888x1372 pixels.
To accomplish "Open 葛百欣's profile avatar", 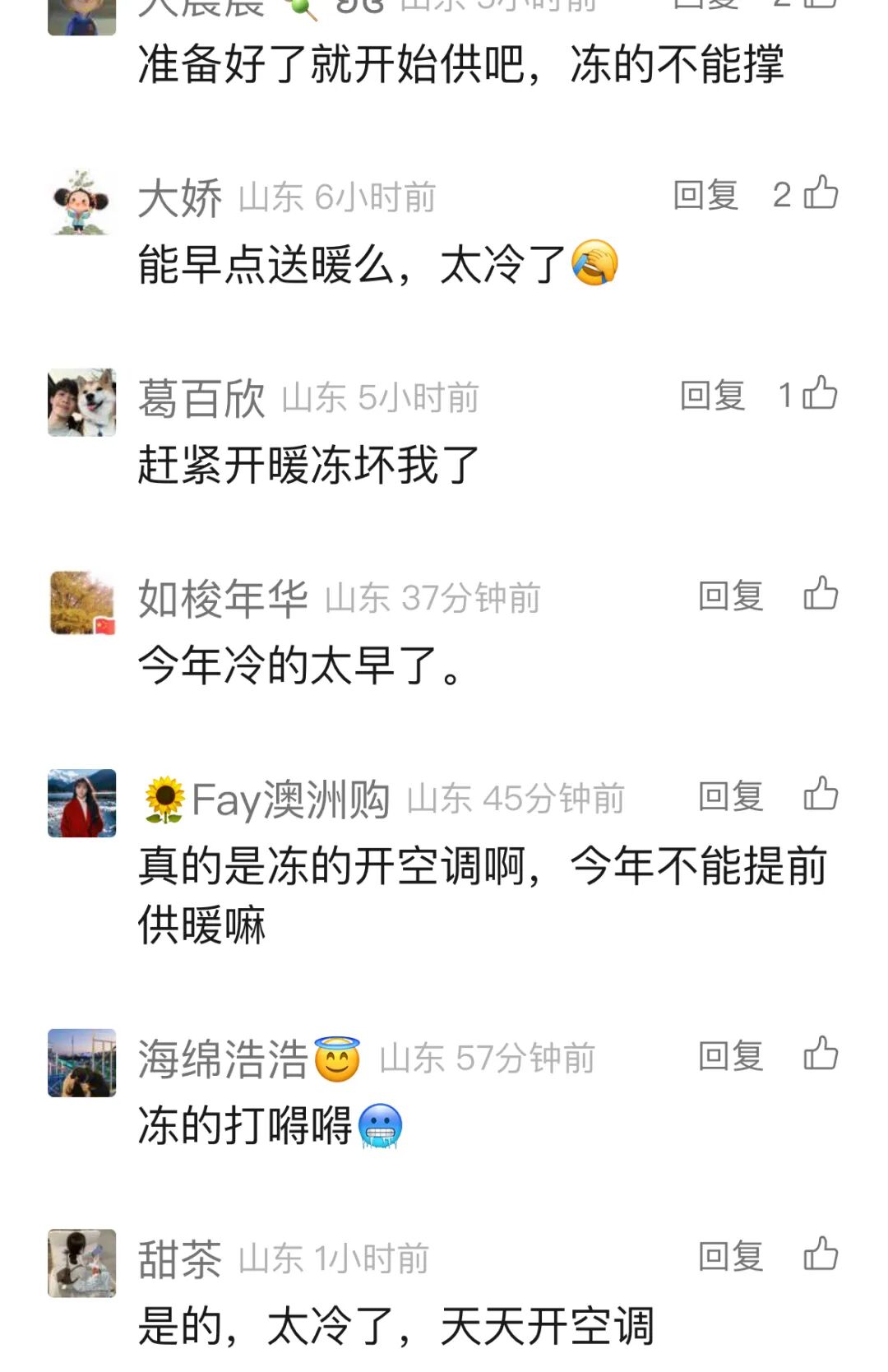I will pos(81,402).
